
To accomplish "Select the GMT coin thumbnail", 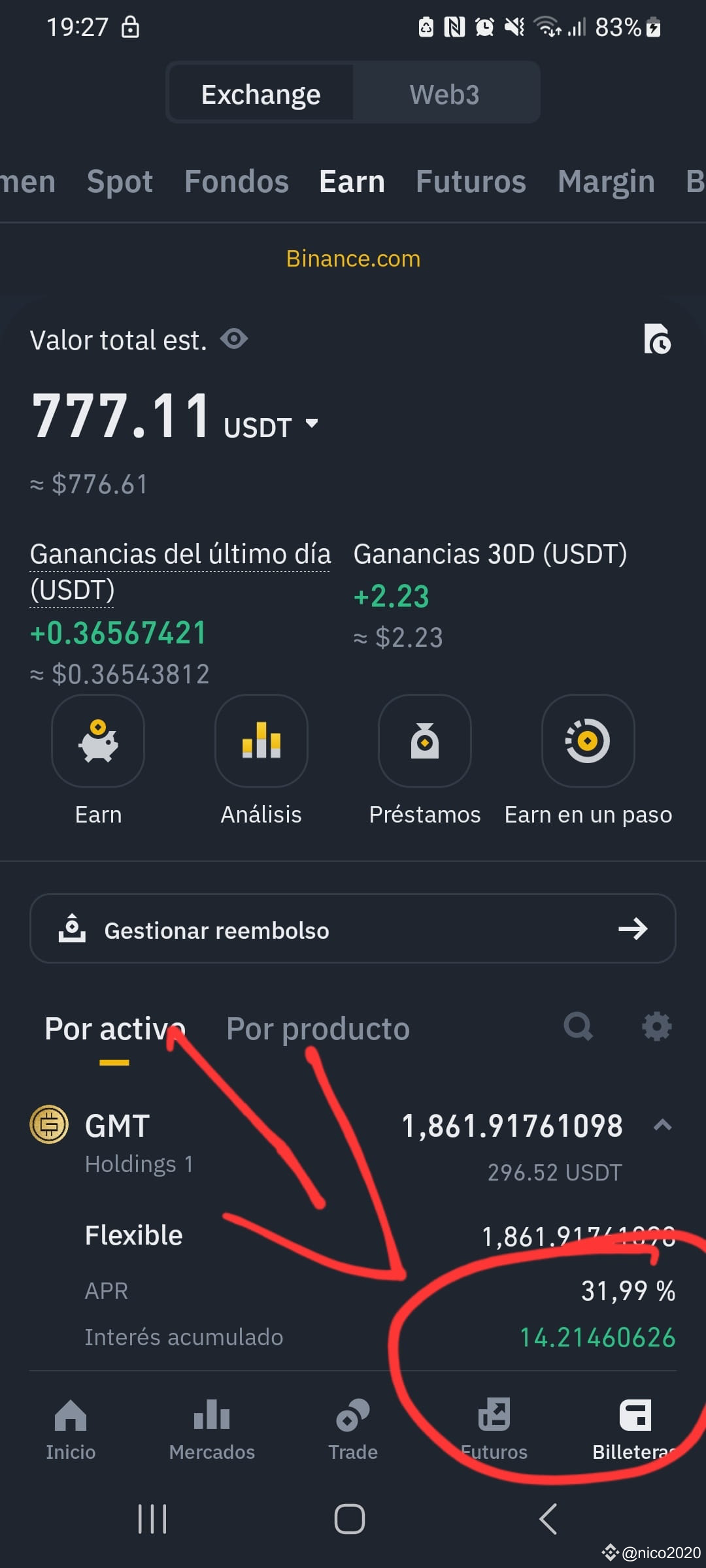I will pos(50,1125).
